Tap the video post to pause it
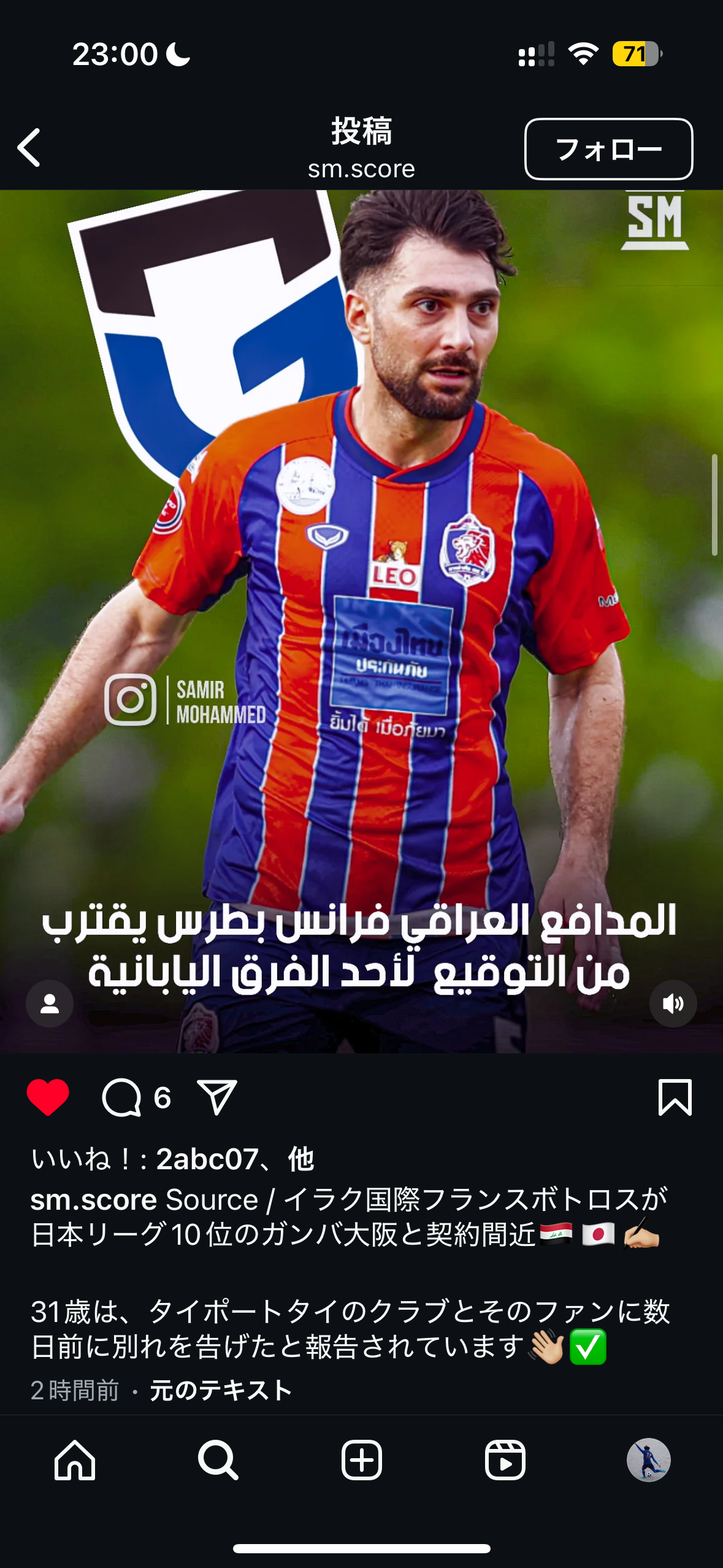Image resolution: width=723 pixels, height=1568 pixels. (361, 621)
